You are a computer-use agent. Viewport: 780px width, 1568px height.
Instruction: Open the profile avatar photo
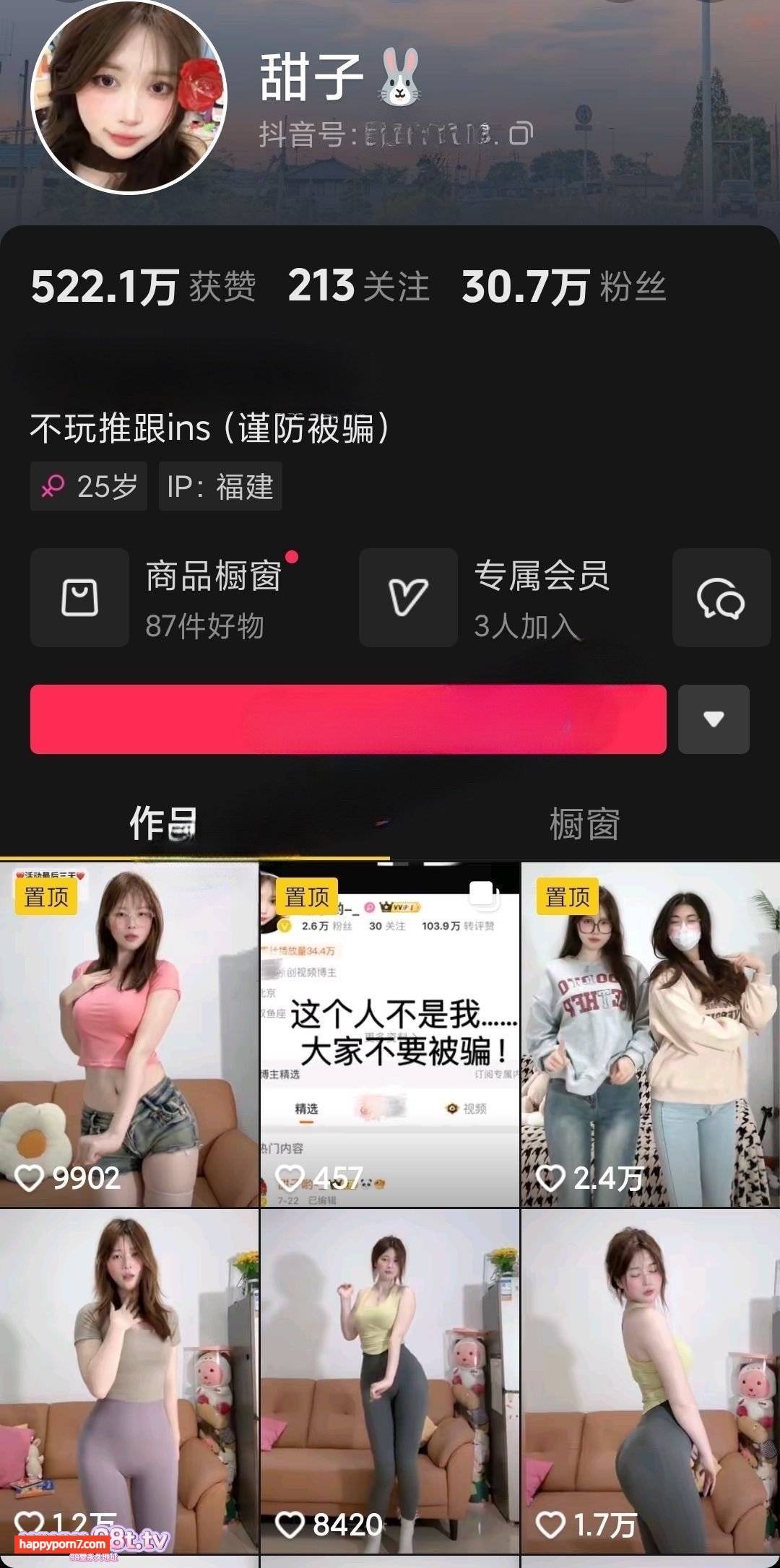point(130,96)
